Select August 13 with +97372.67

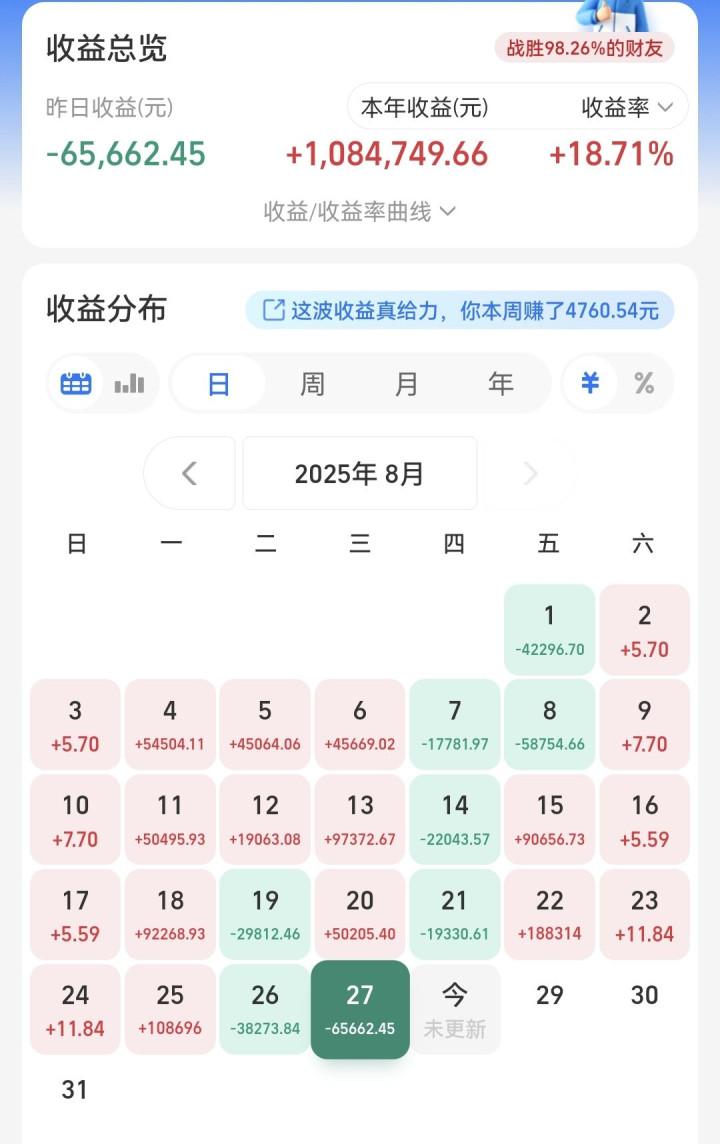pos(360,820)
